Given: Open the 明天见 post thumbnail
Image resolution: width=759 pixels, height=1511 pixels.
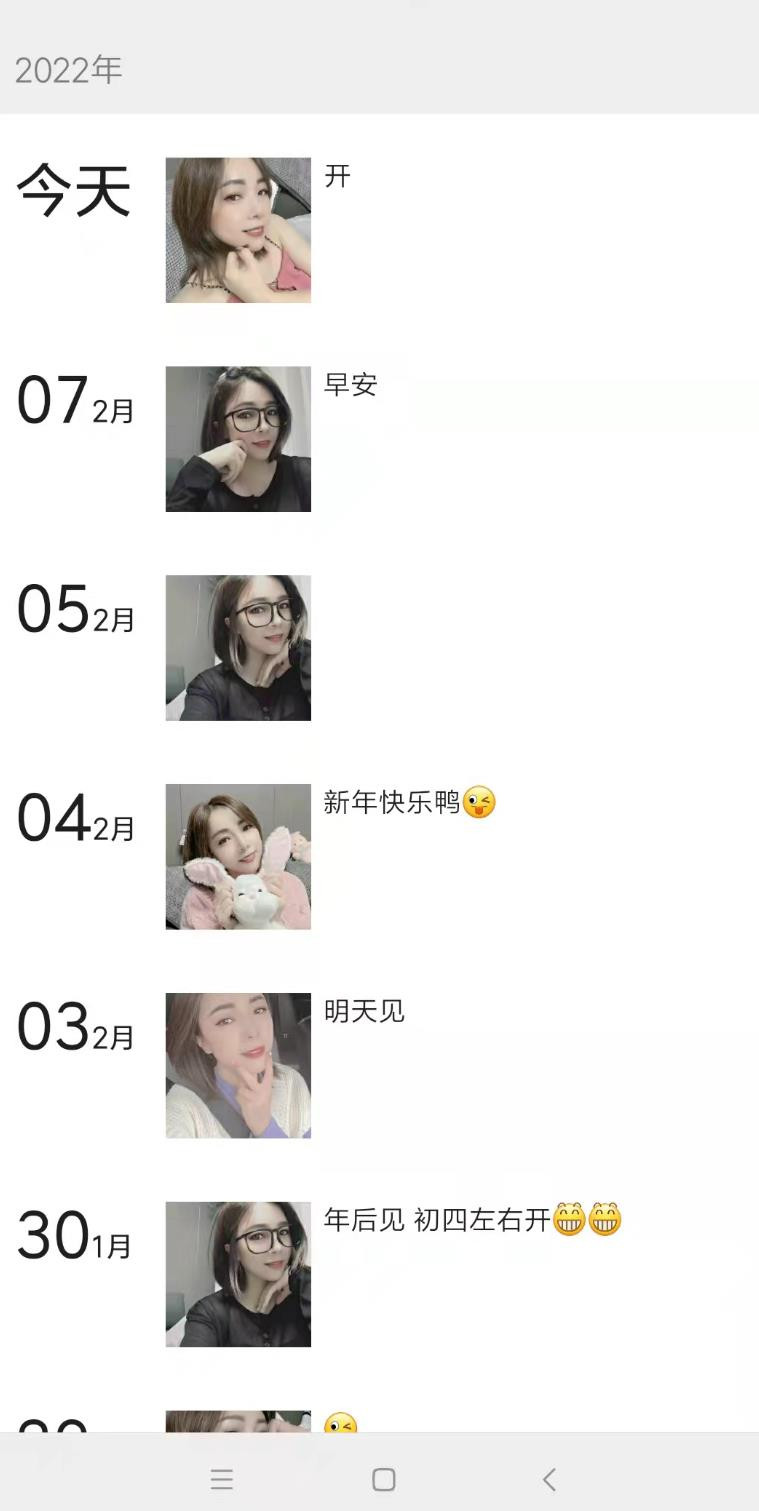Looking at the screenshot, I should coord(237,1064).
